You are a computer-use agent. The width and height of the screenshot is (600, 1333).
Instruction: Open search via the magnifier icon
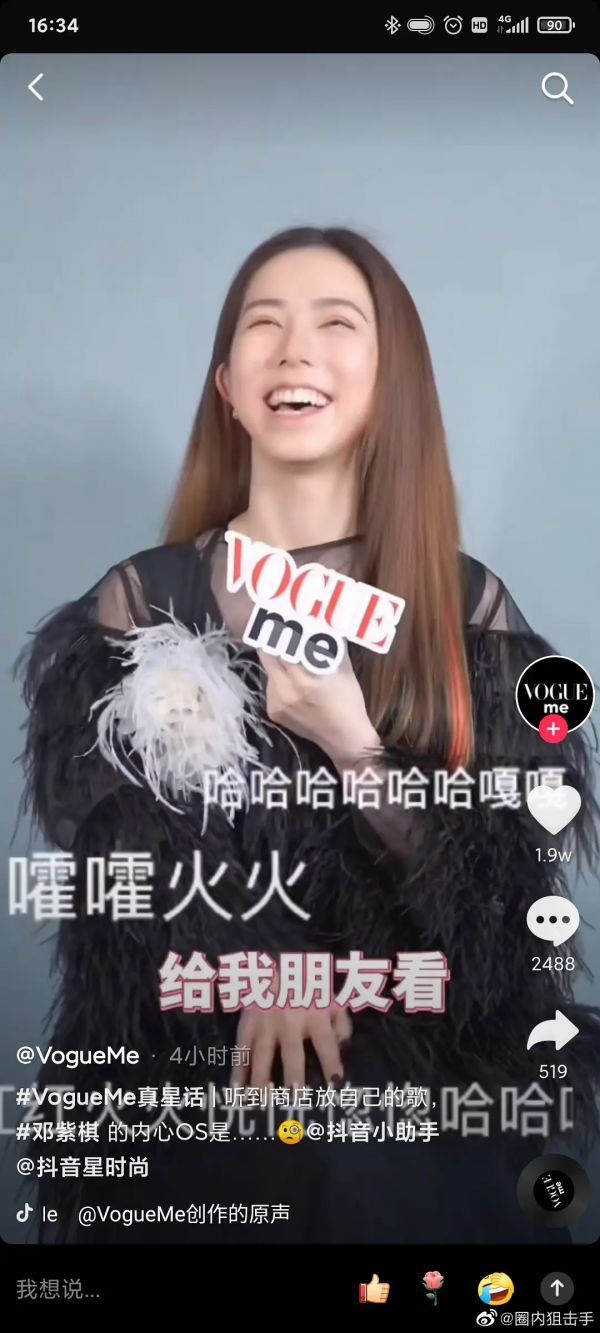[x=557, y=88]
